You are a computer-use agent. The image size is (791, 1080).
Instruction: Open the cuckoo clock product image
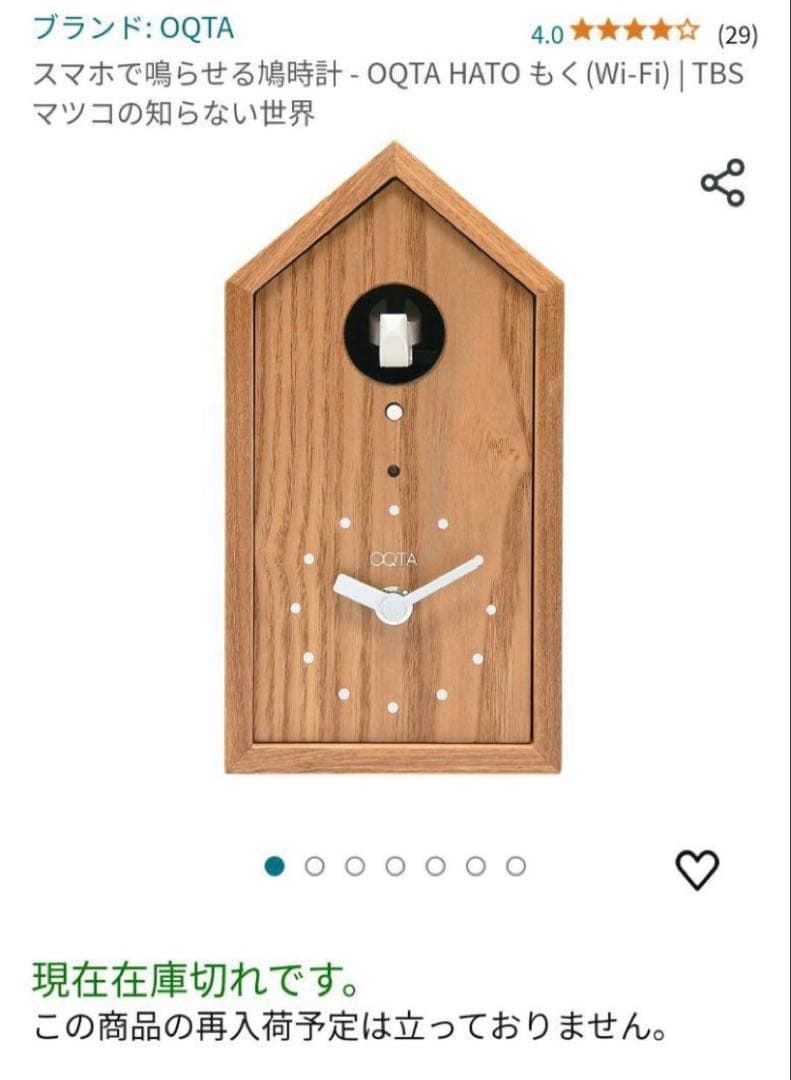point(394,460)
